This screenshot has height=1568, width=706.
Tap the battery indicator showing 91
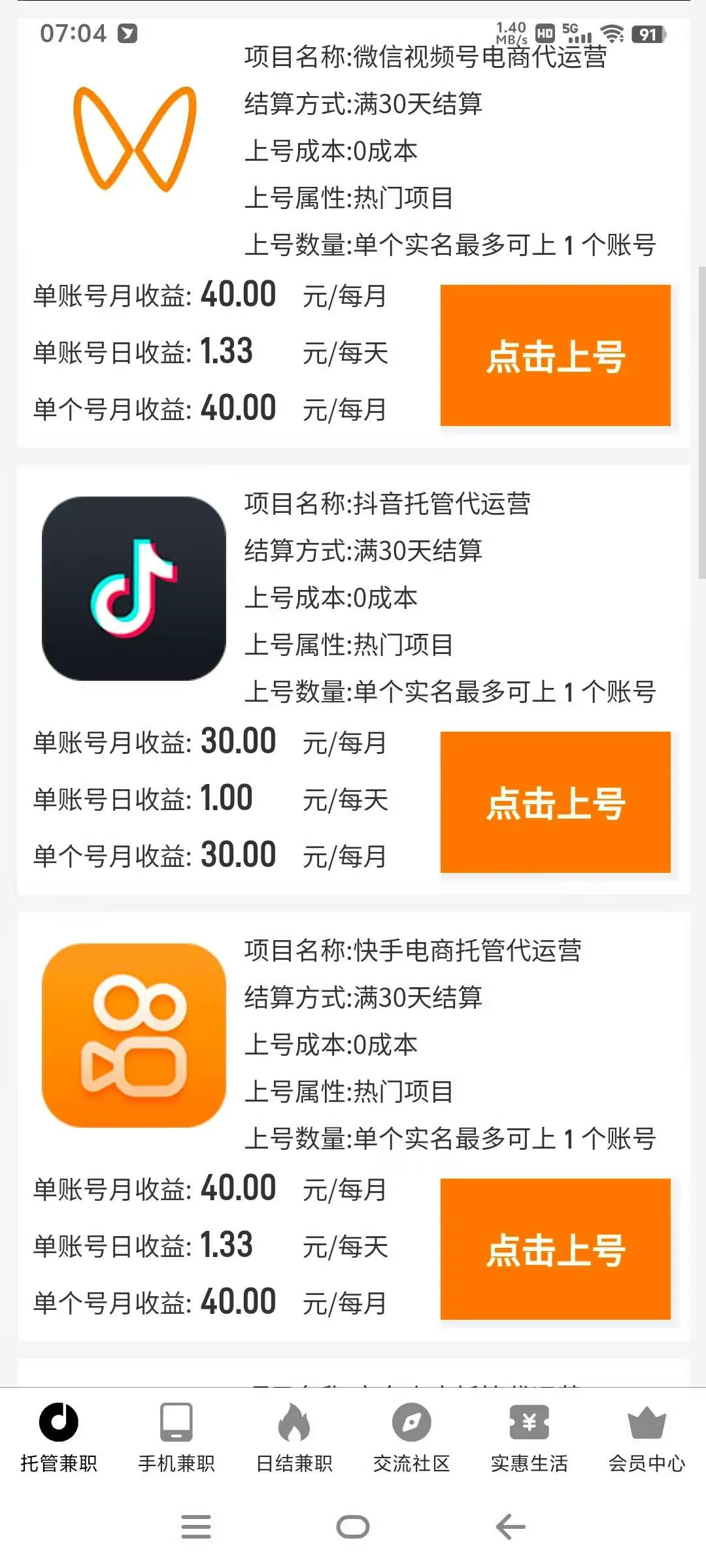click(x=649, y=34)
